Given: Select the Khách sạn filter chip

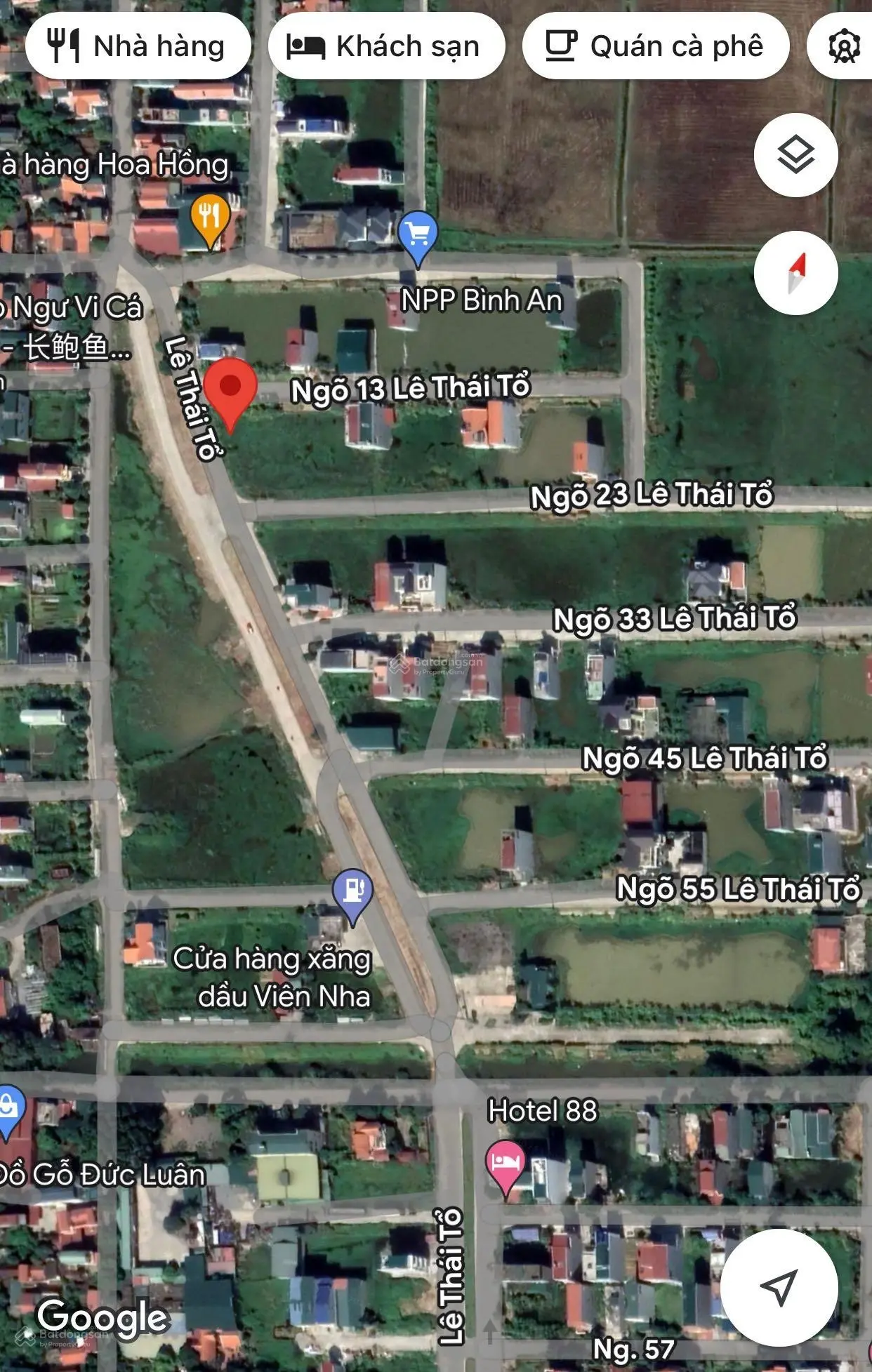Looking at the screenshot, I should [385, 46].
